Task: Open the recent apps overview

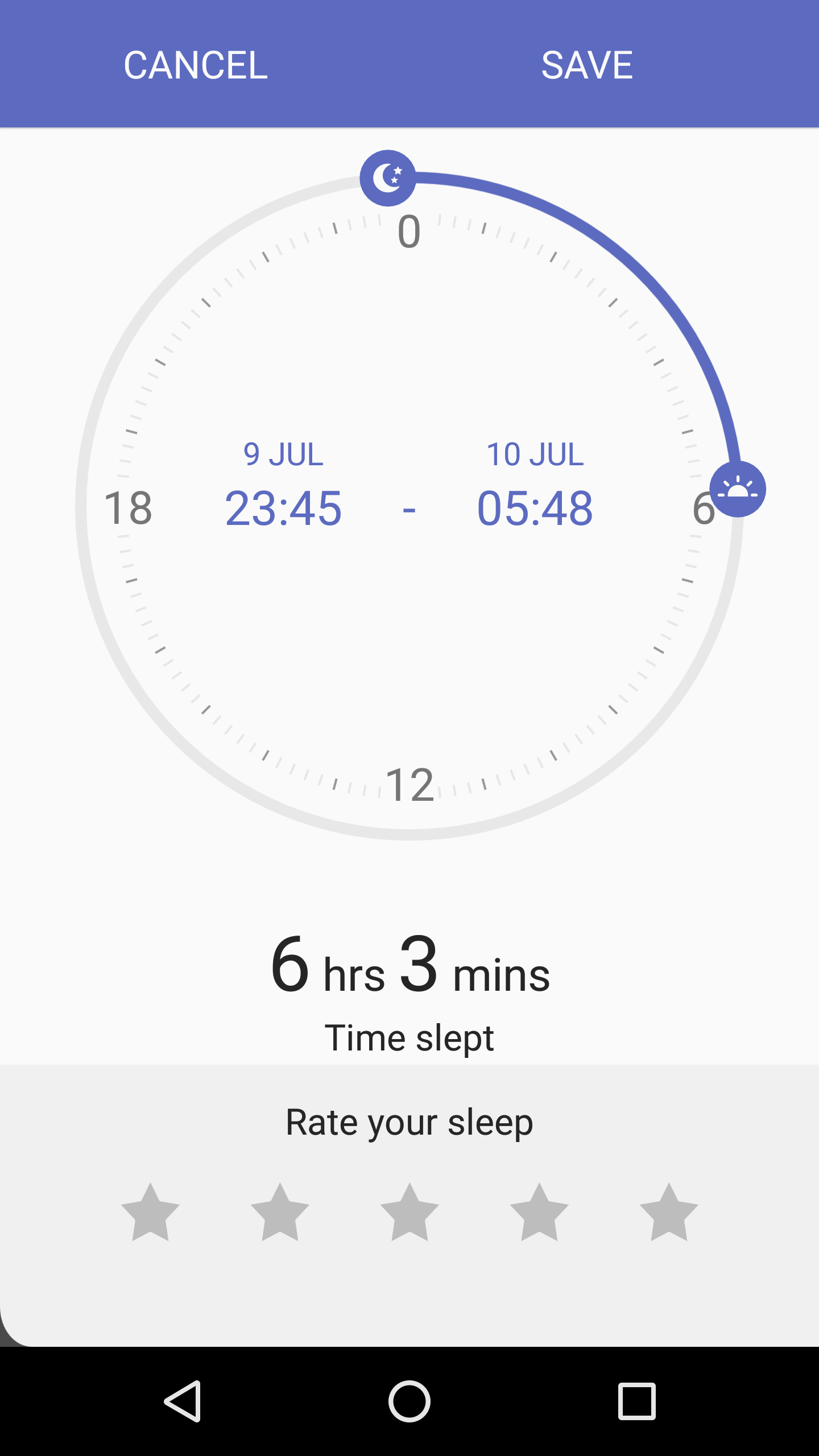Action: [637, 1401]
